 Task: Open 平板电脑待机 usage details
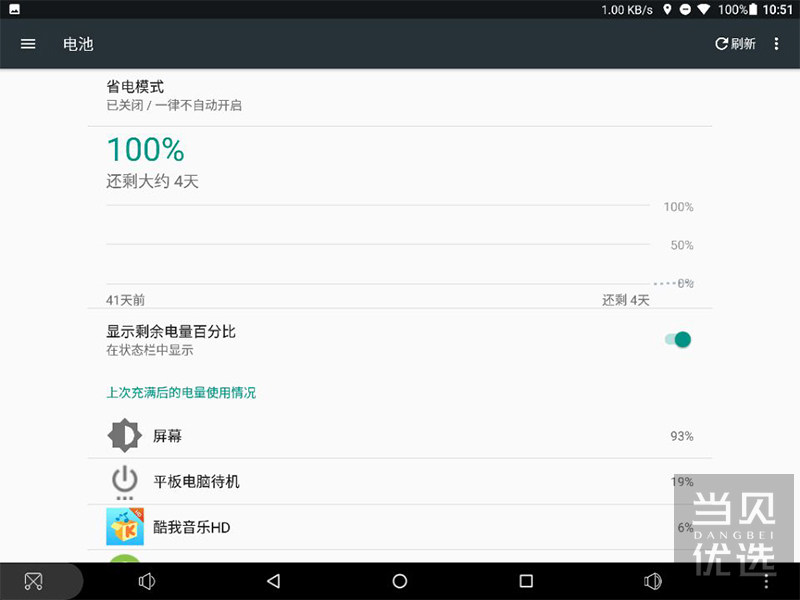(x=400, y=482)
